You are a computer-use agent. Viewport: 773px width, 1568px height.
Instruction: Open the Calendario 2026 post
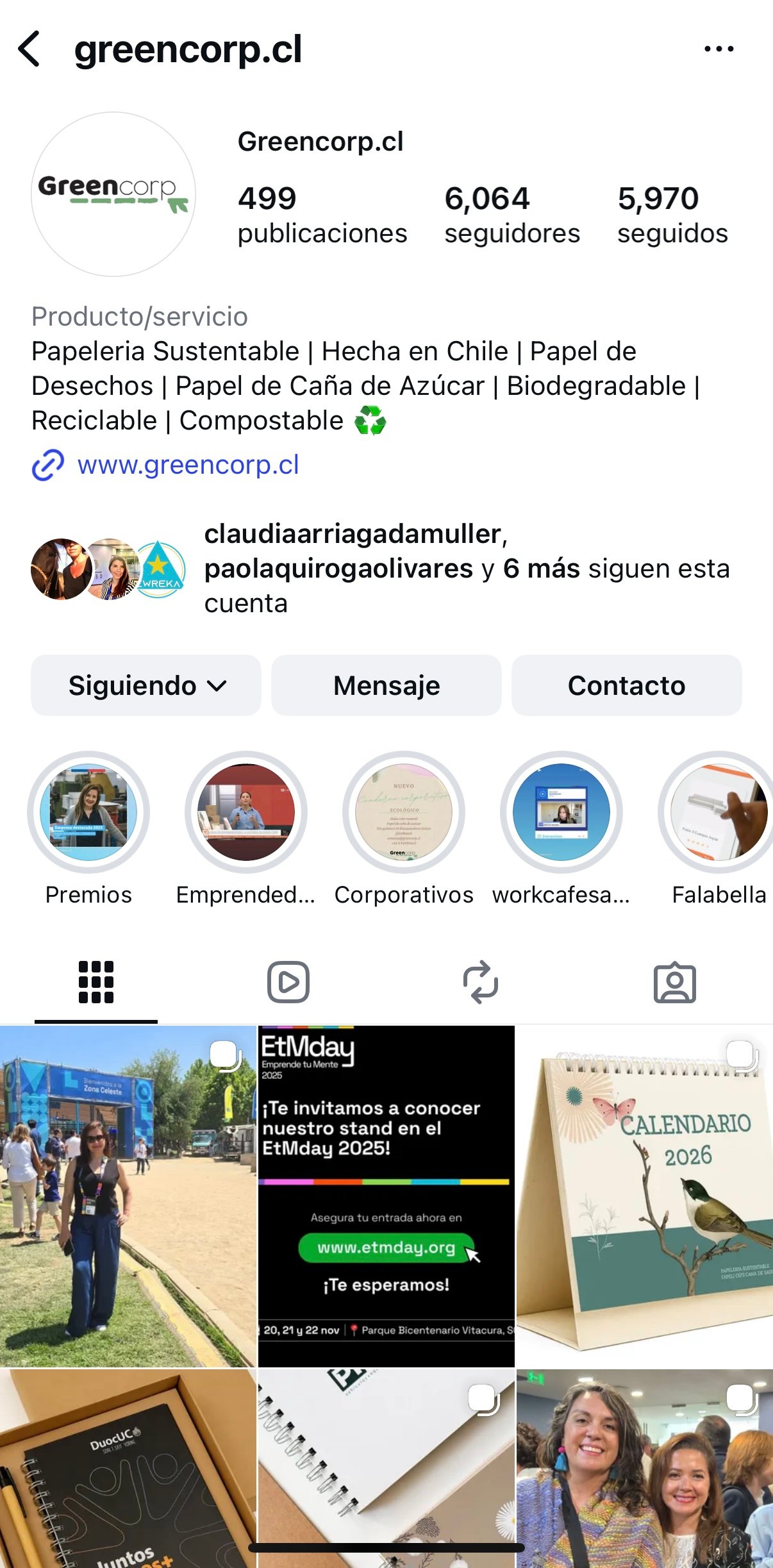[x=644, y=1196]
